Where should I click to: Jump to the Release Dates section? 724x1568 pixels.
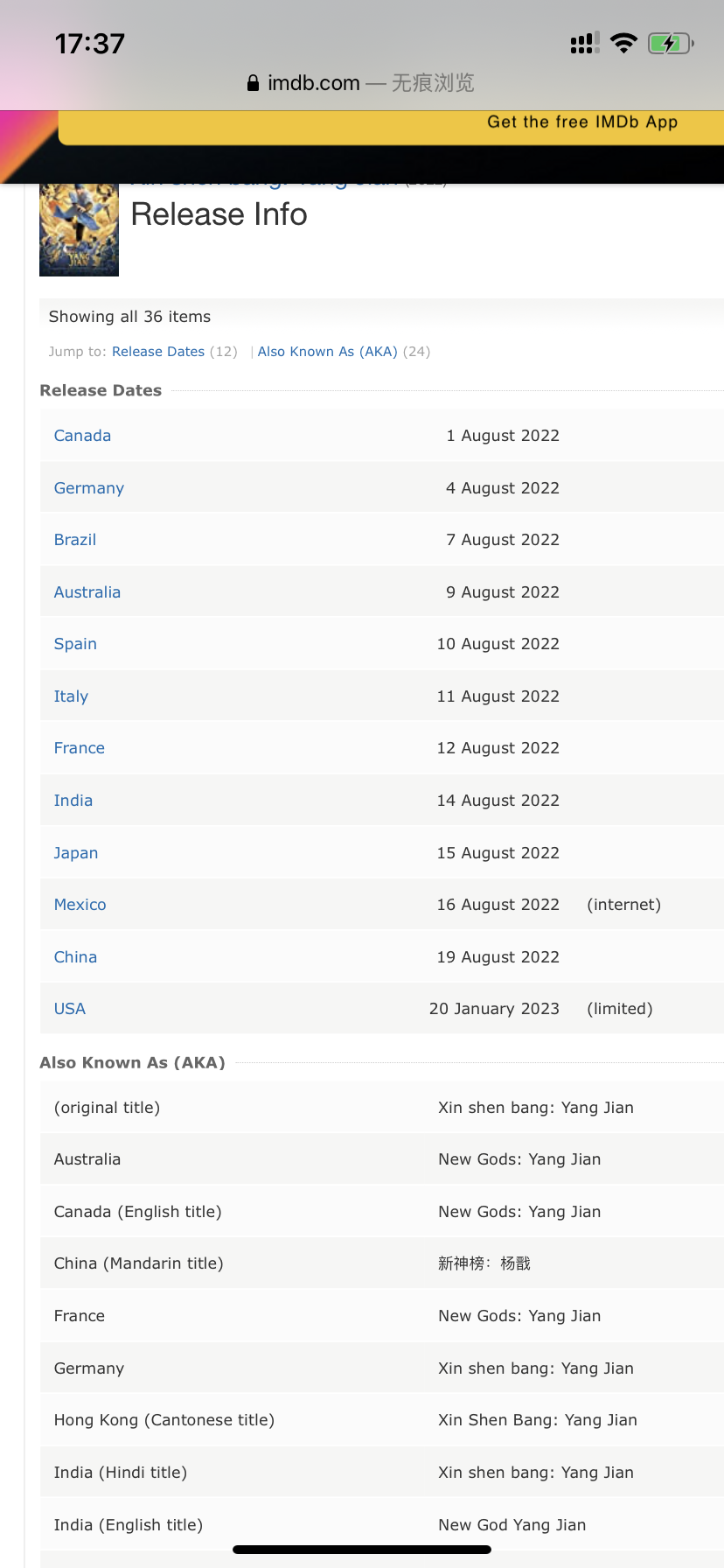(158, 352)
